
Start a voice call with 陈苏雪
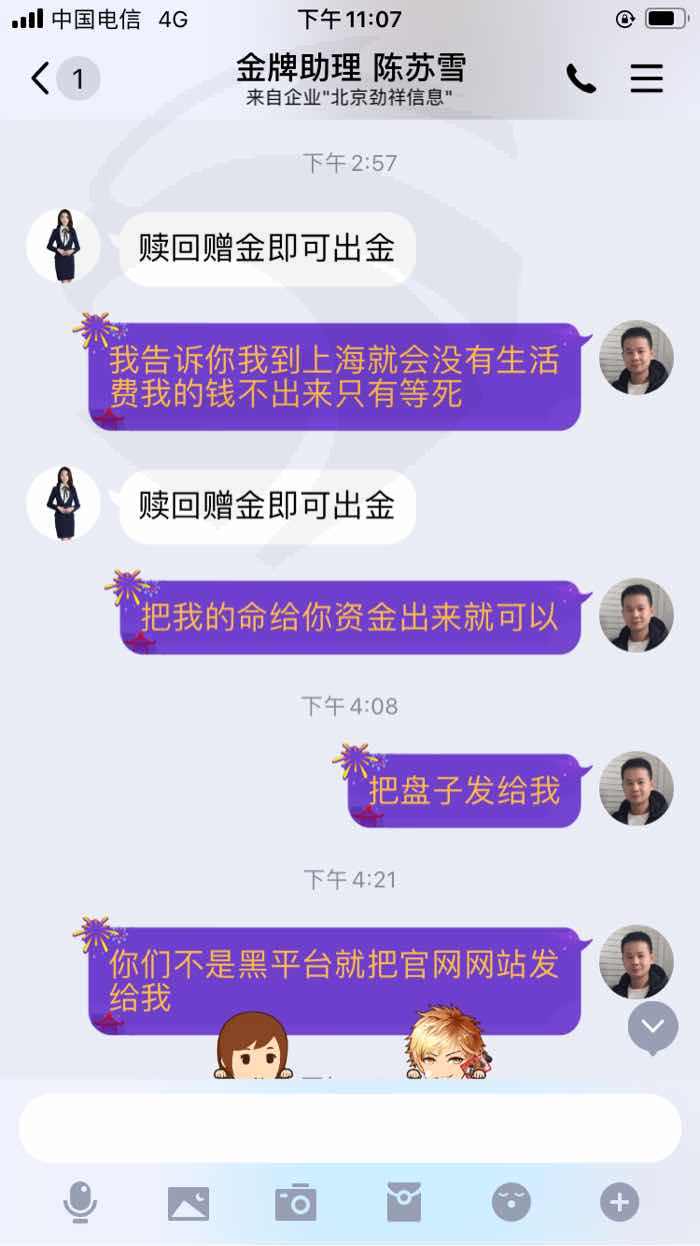pos(581,78)
